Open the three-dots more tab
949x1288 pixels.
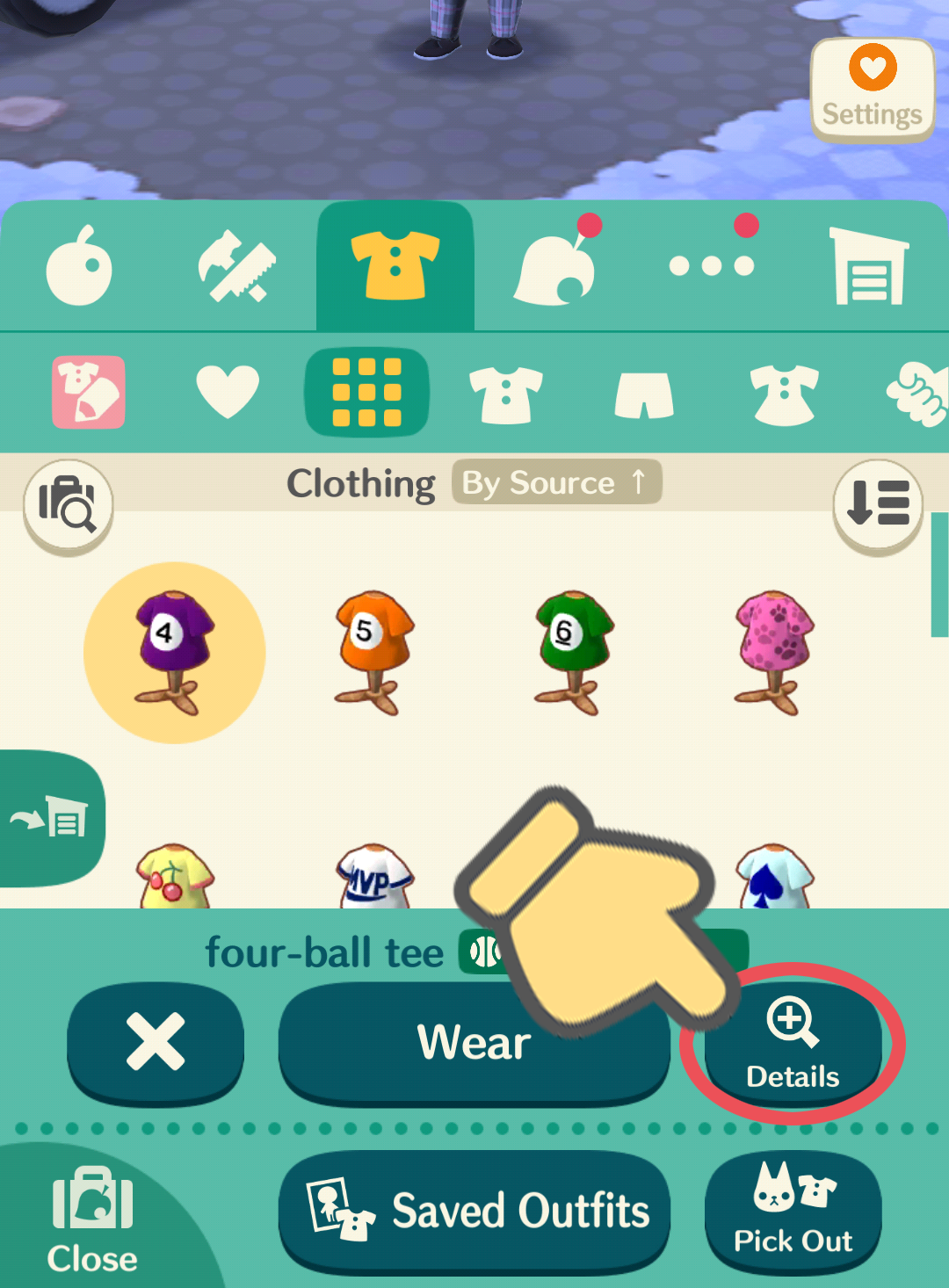tap(712, 265)
